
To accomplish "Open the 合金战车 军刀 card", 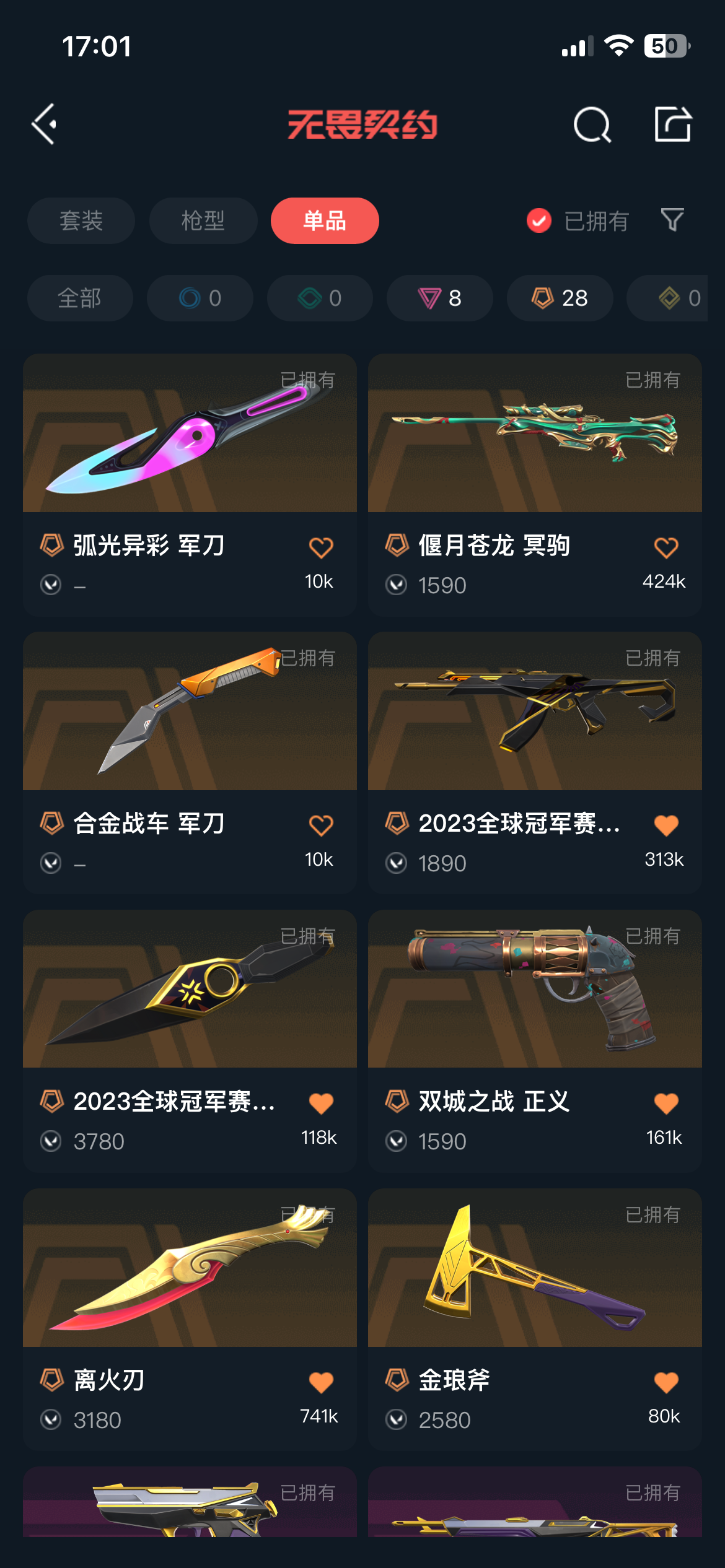I will [190, 762].
